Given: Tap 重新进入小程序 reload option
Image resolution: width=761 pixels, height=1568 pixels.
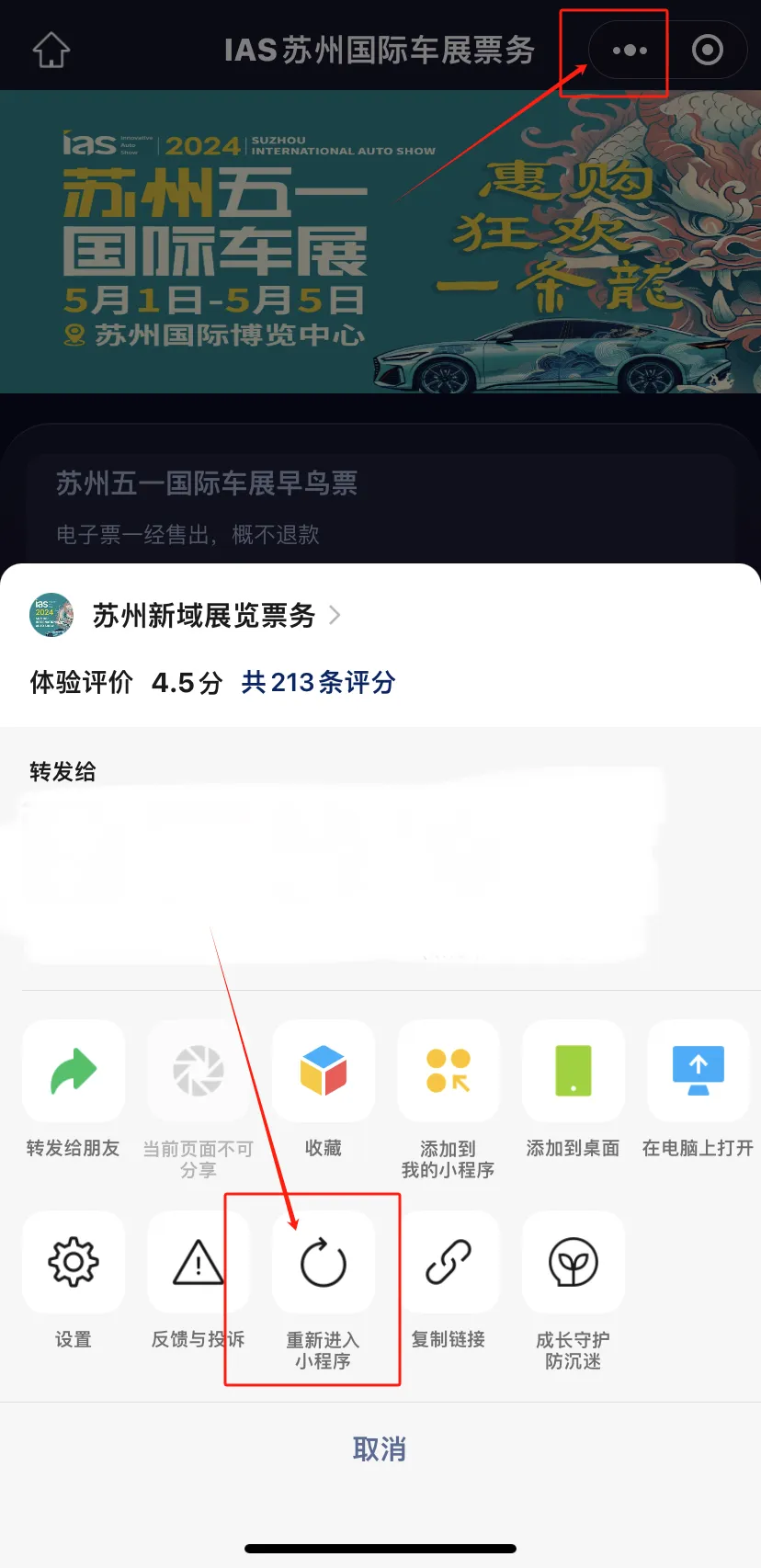Looking at the screenshot, I should click(324, 1263).
